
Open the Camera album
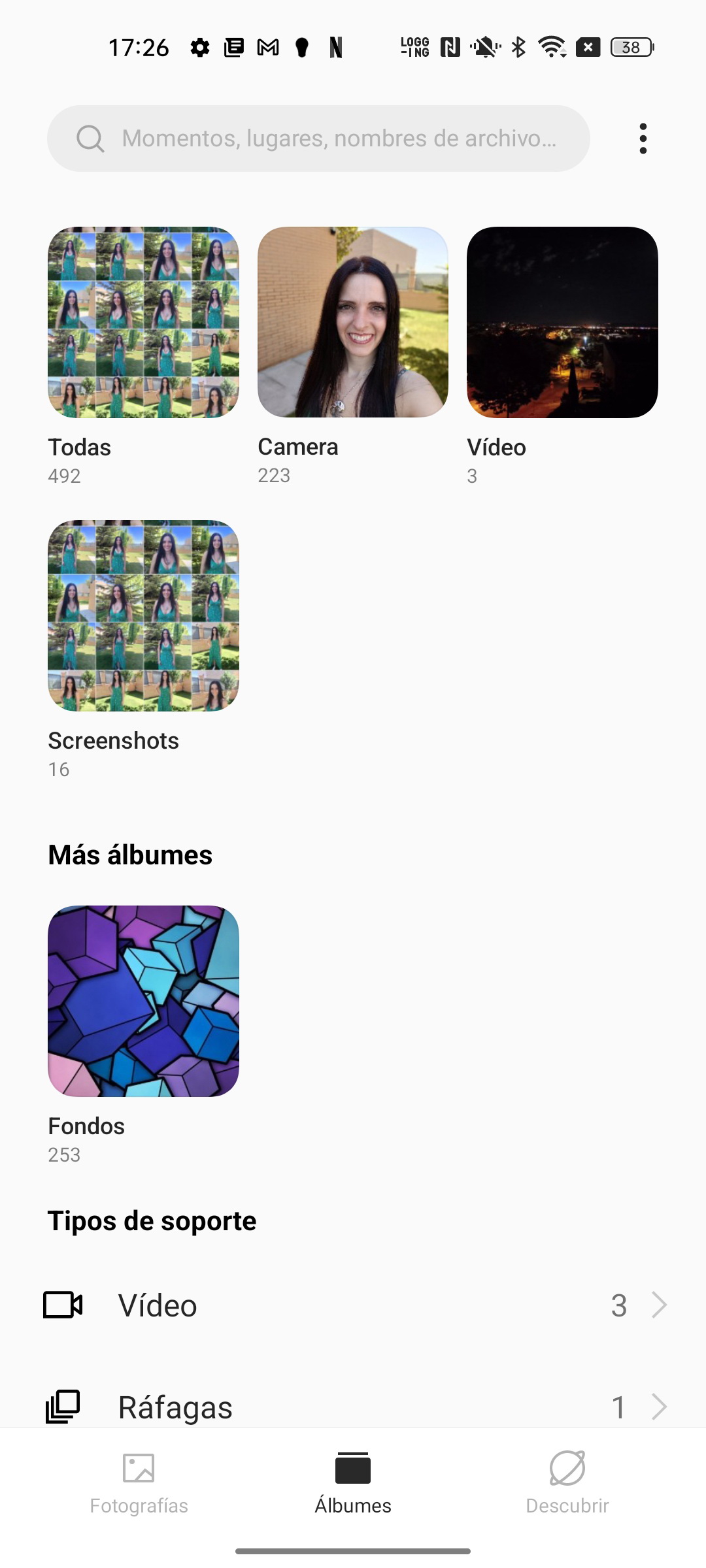353,322
